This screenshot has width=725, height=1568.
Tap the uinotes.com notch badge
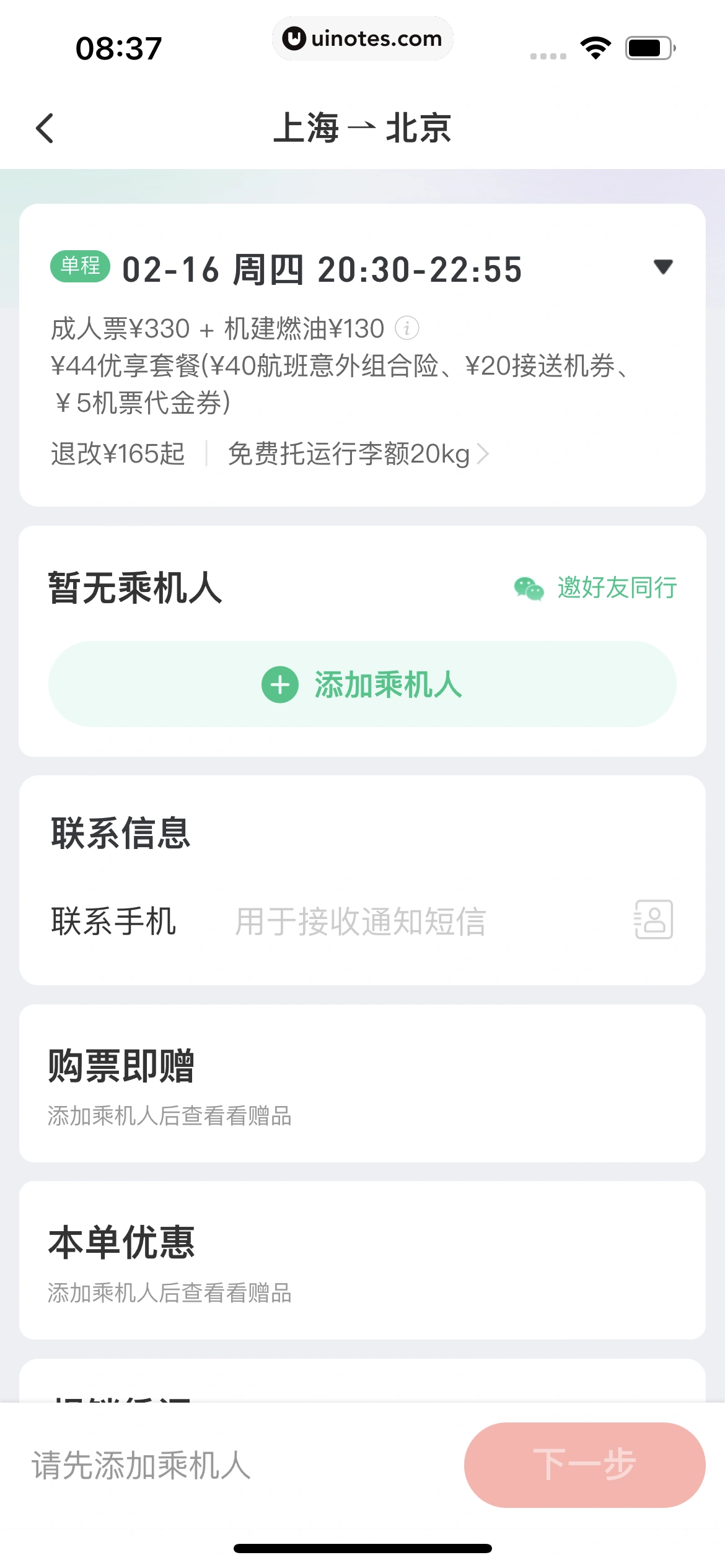pyautogui.click(x=362, y=38)
